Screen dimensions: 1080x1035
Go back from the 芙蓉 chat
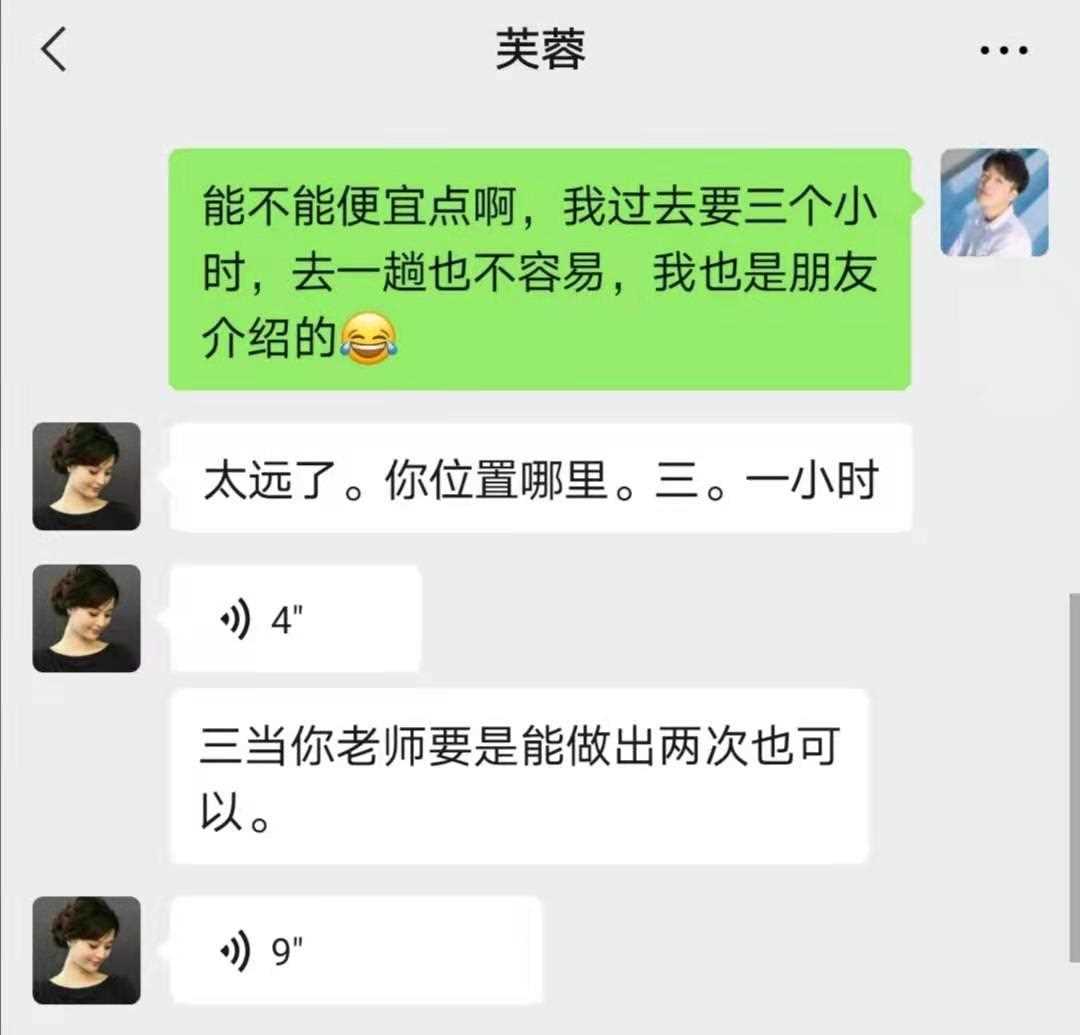[x=54, y=50]
